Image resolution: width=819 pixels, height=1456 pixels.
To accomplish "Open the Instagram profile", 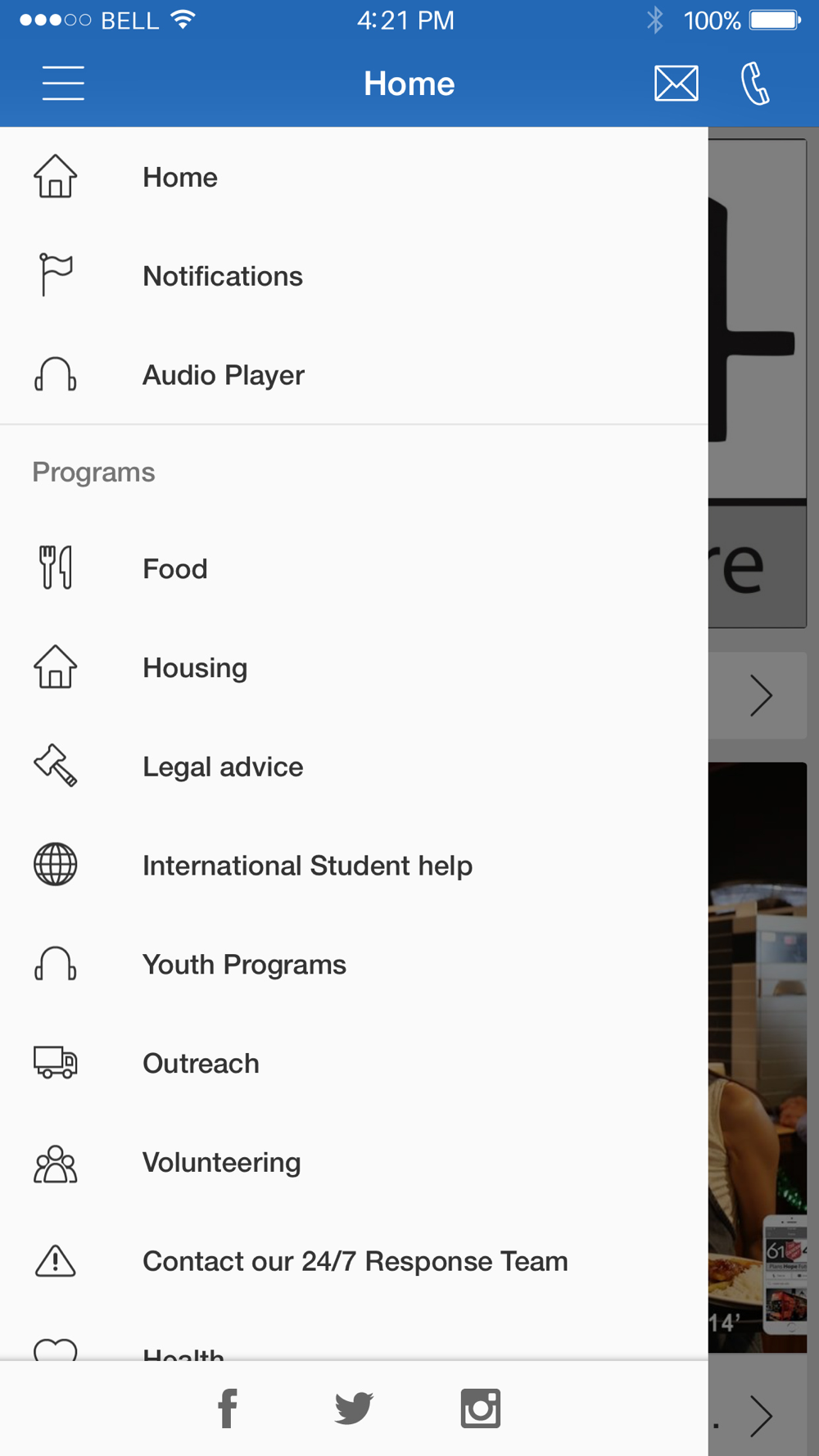I will (480, 1409).
